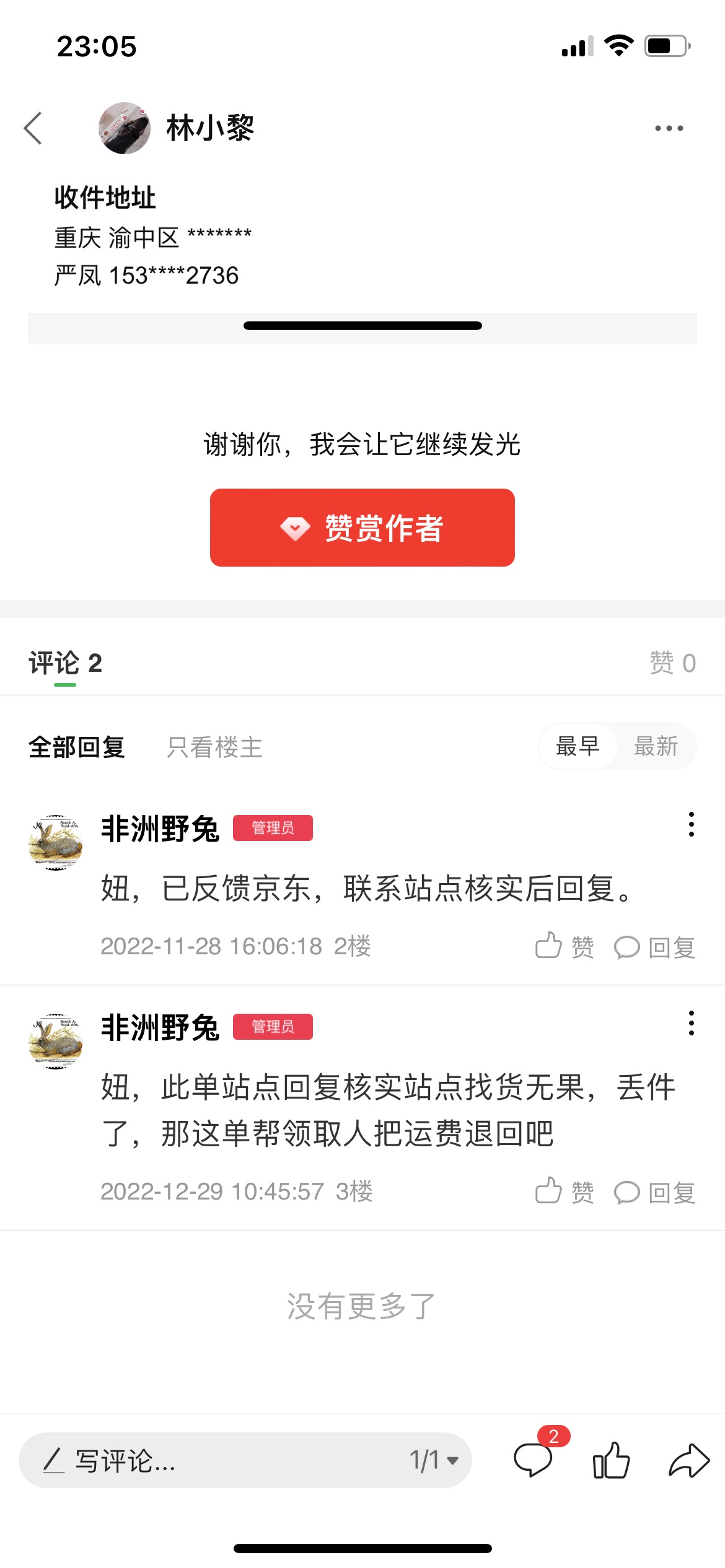Like this post with bottom thumbs-up
The width and height of the screenshot is (725, 1568).
click(611, 1460)
